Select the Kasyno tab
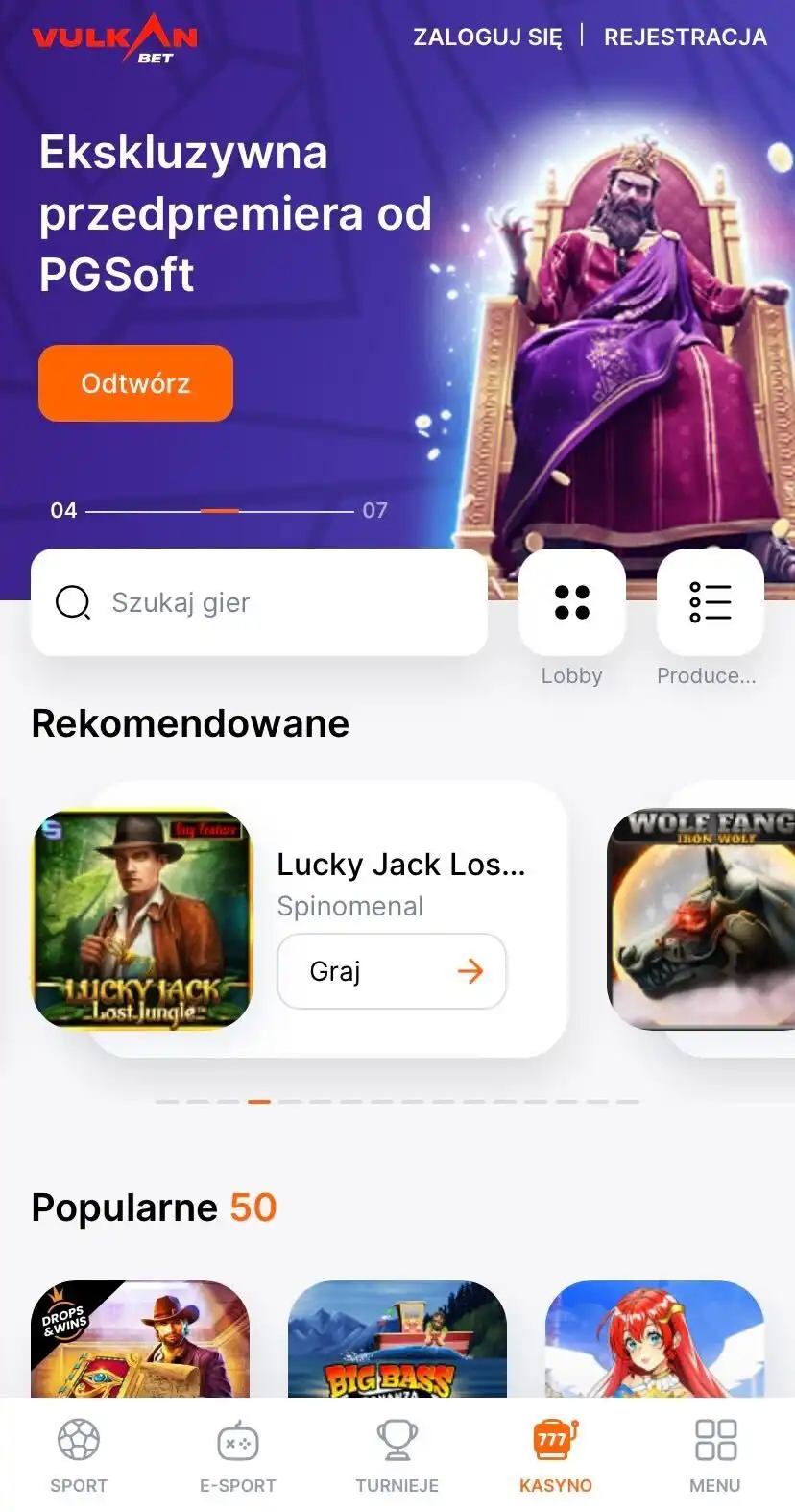 click(555, 1455)
